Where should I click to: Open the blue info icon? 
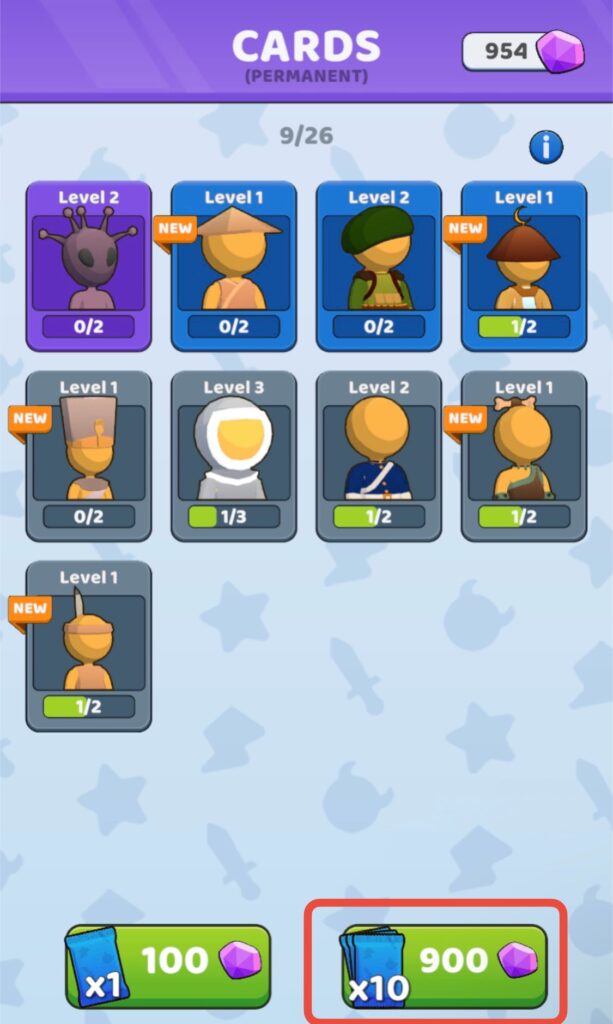pyautogui.click(x=545, y=147)
